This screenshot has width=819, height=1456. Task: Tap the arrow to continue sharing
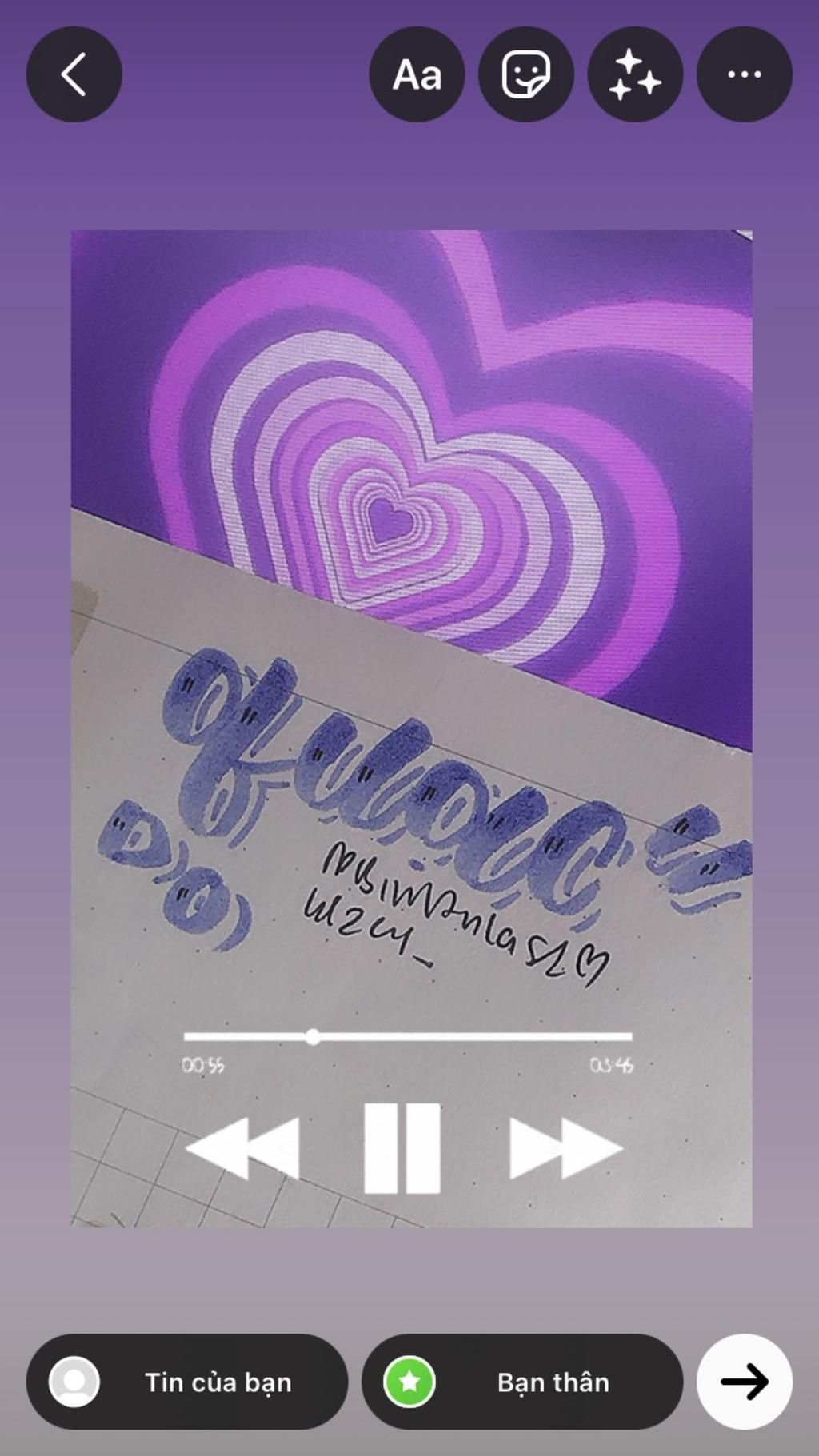coord(744,1382)
